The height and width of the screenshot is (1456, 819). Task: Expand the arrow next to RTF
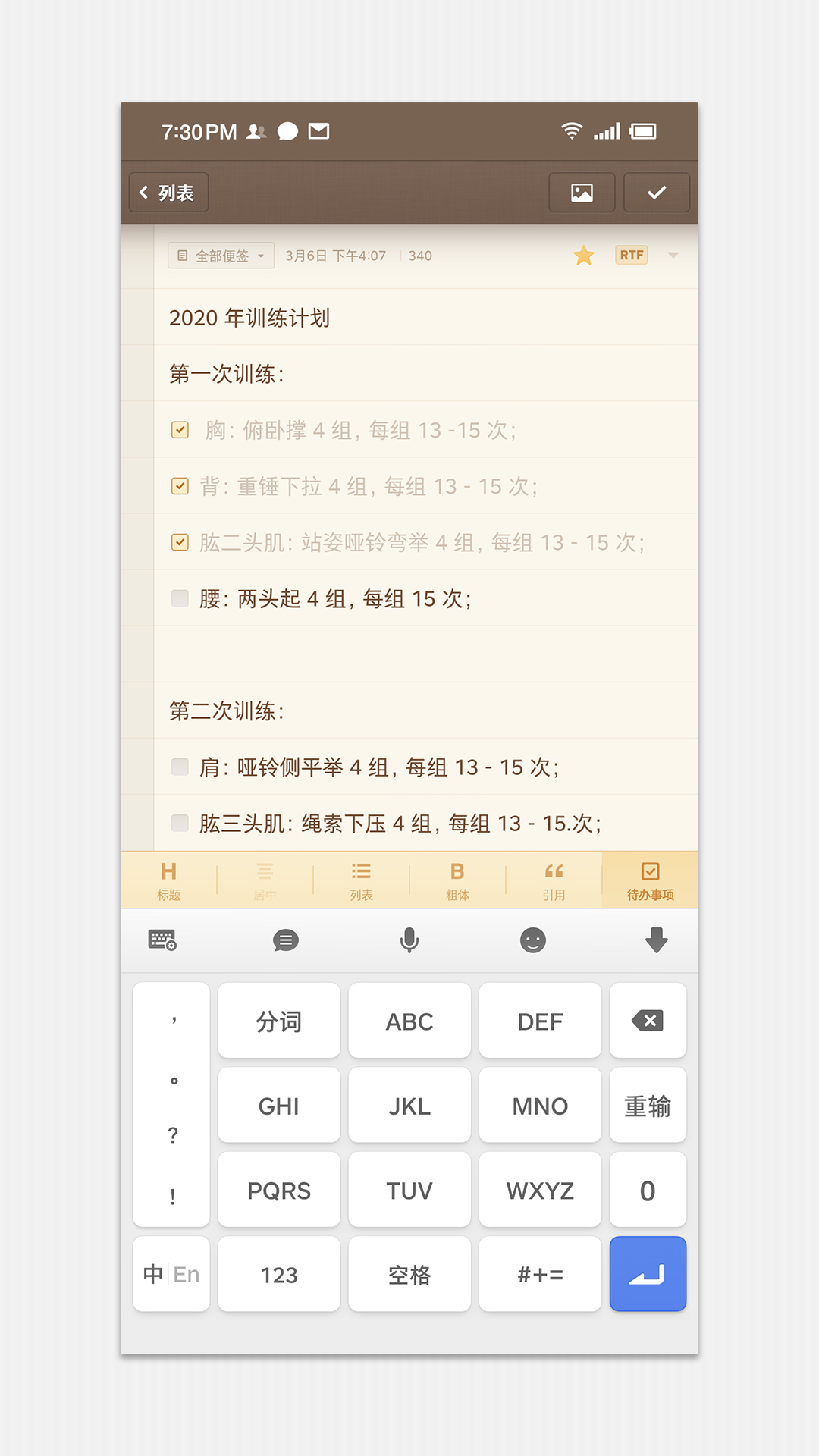pos(673,256)
